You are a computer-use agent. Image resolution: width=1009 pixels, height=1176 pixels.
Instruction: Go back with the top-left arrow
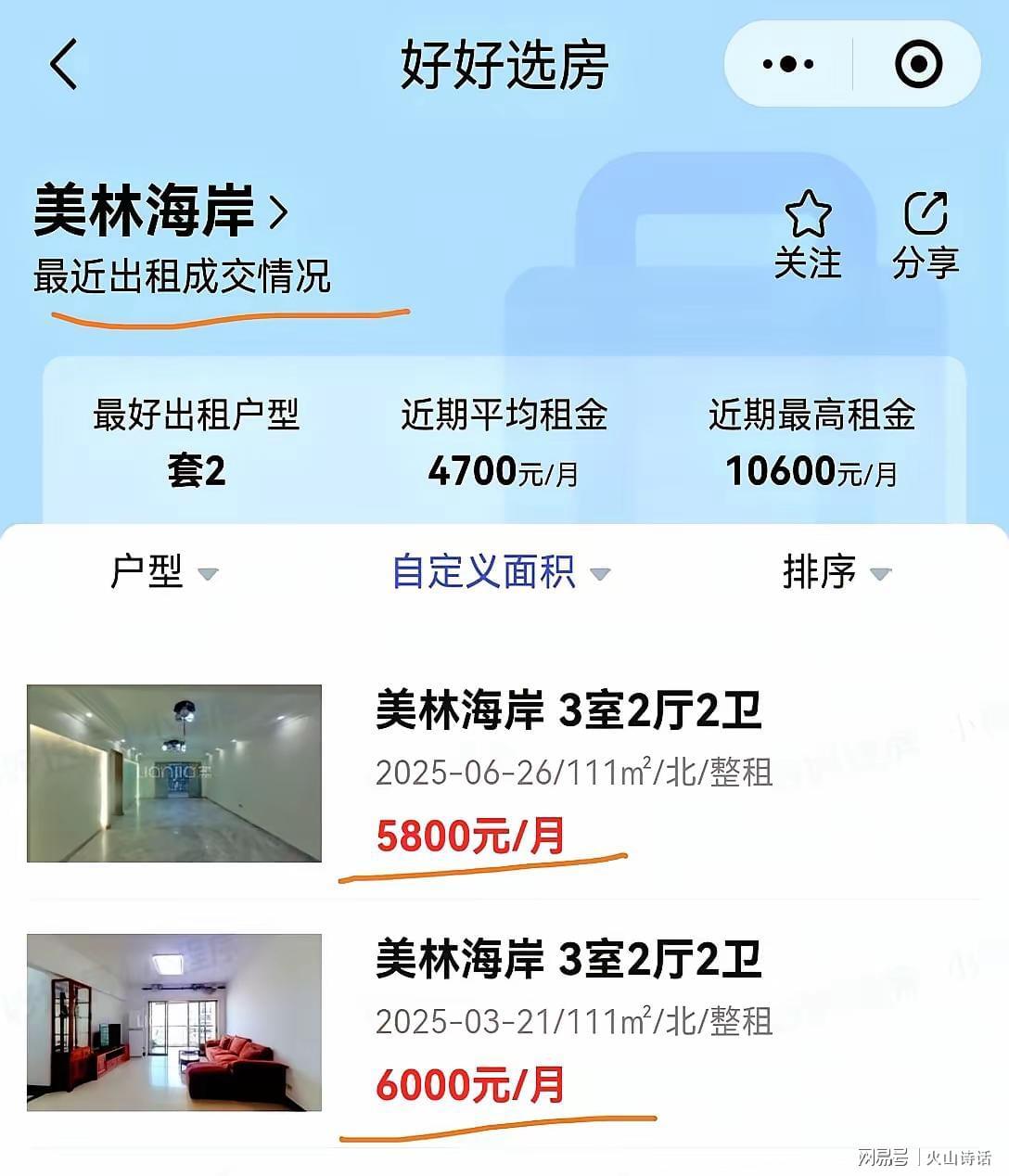tap(63, 65)
